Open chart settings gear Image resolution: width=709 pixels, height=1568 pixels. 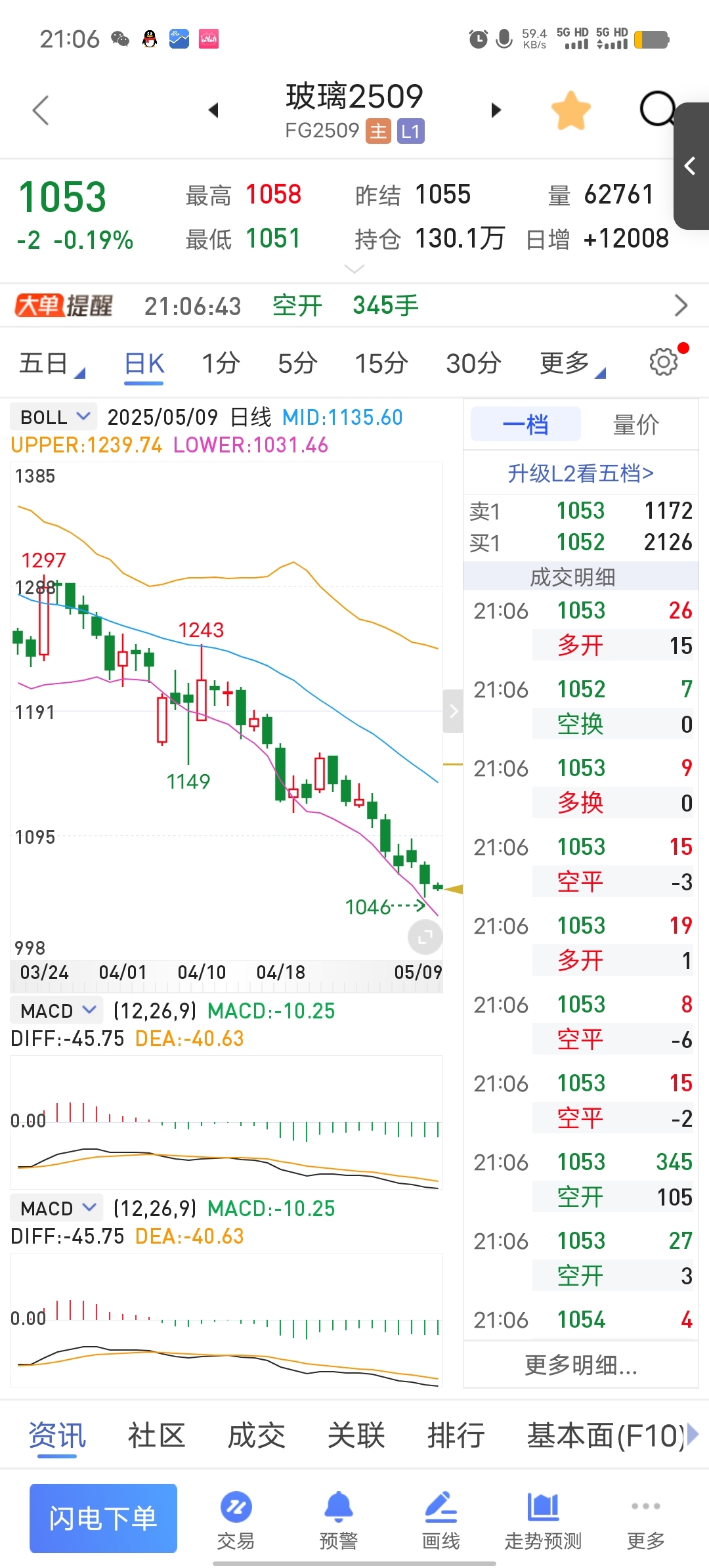[x=664, y=362]
